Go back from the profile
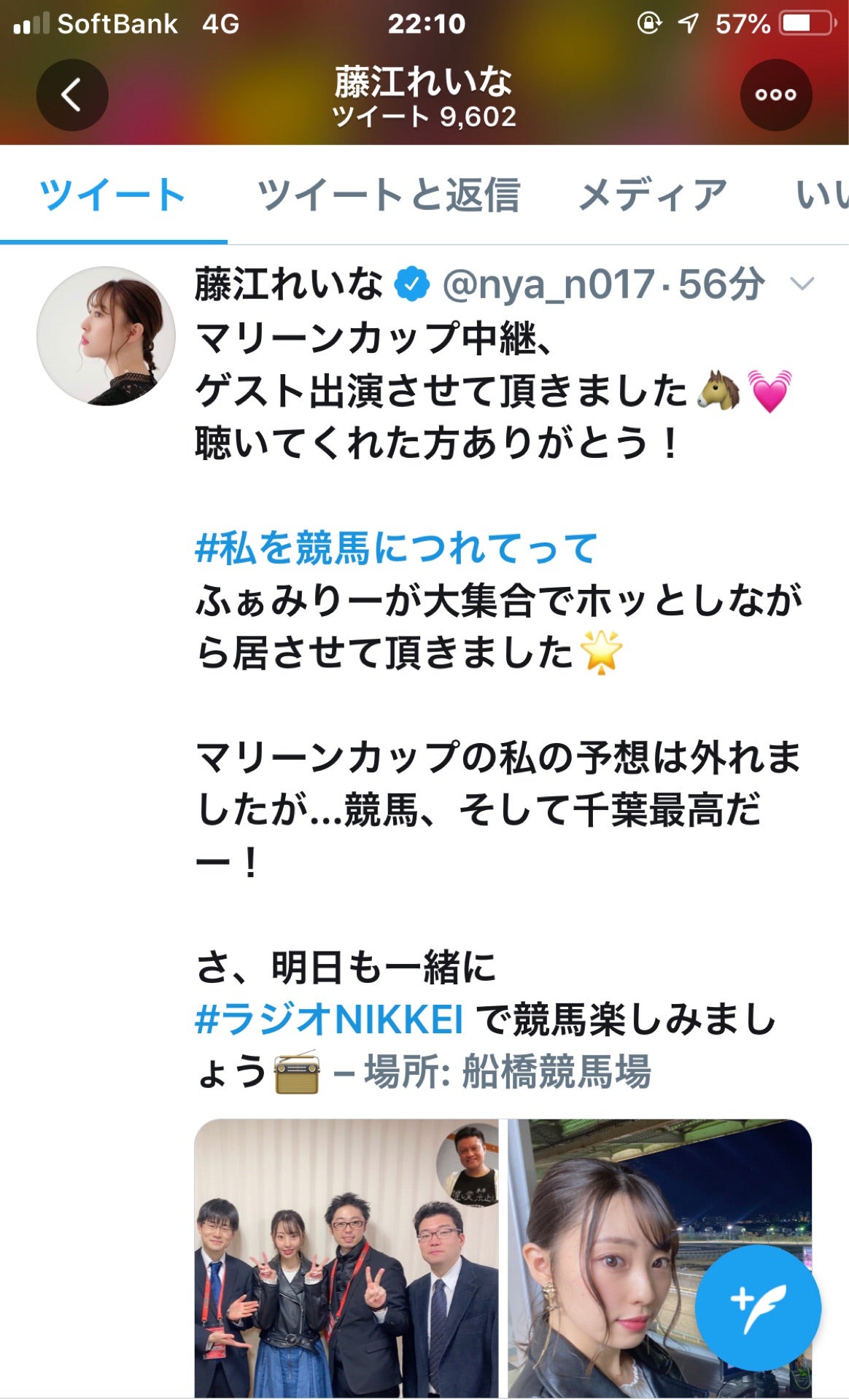Image resolution: width=849 pixels, height=1400 pixels. point(72,95)
